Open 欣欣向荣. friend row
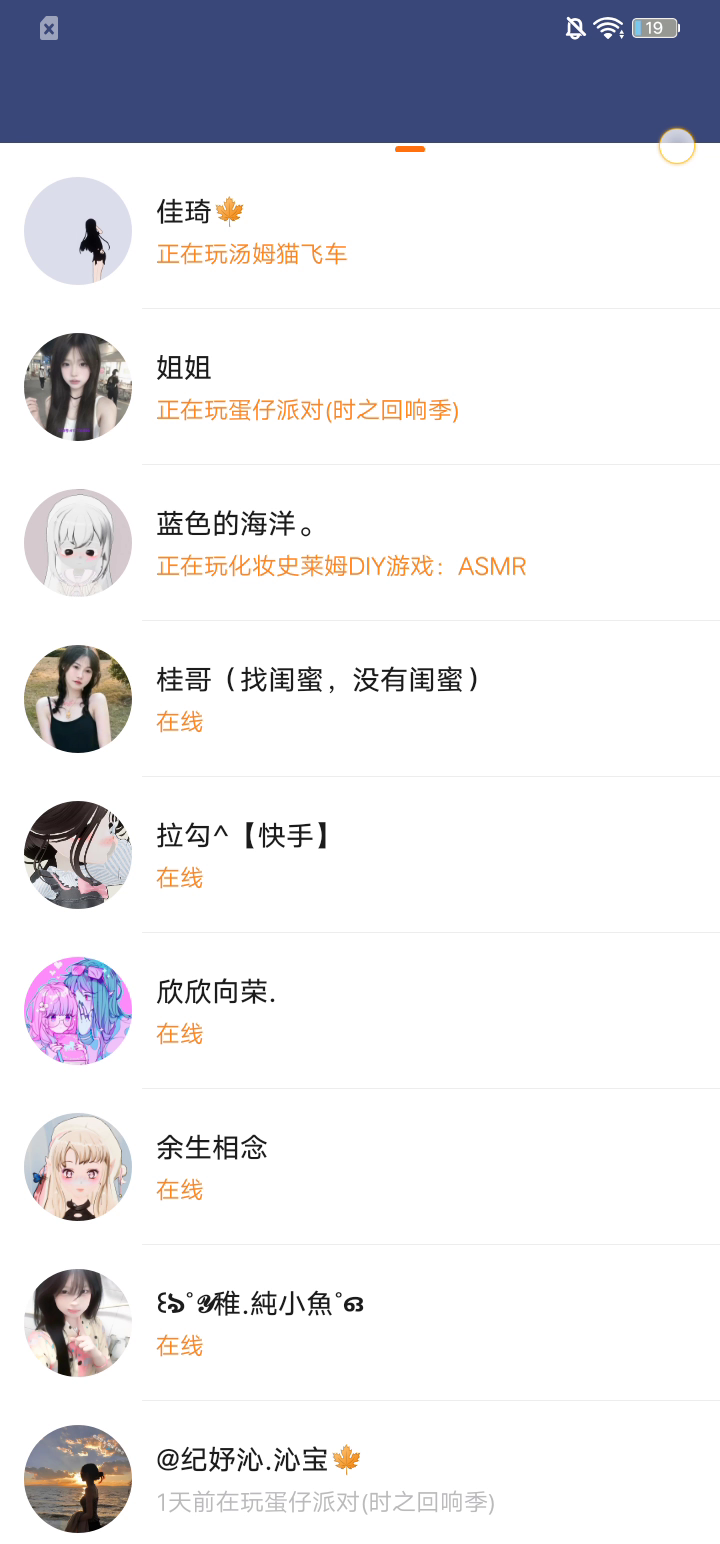 pos(360,1011)
